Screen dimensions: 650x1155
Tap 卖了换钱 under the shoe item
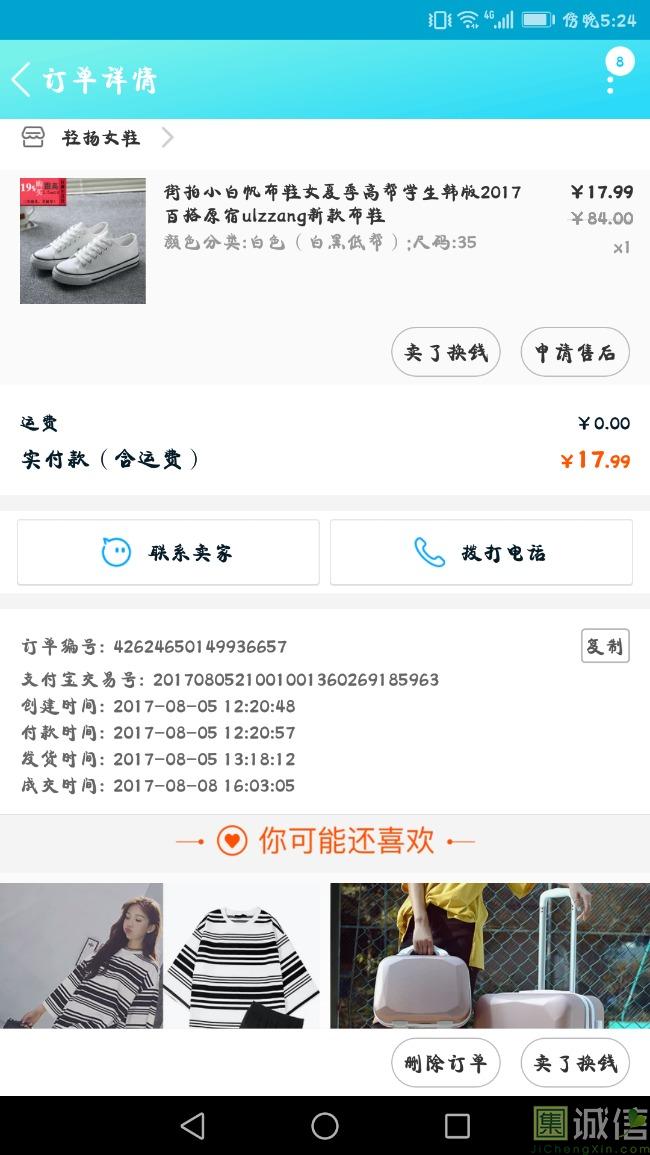coord(445,352)
